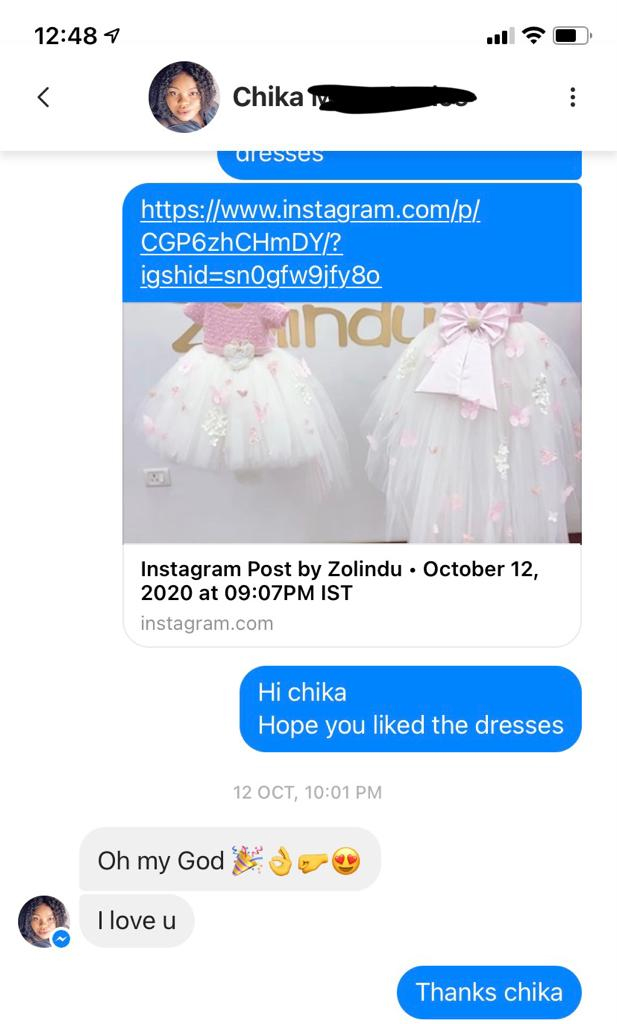Open the three-dot overflow menu

(x=572, y=97)
